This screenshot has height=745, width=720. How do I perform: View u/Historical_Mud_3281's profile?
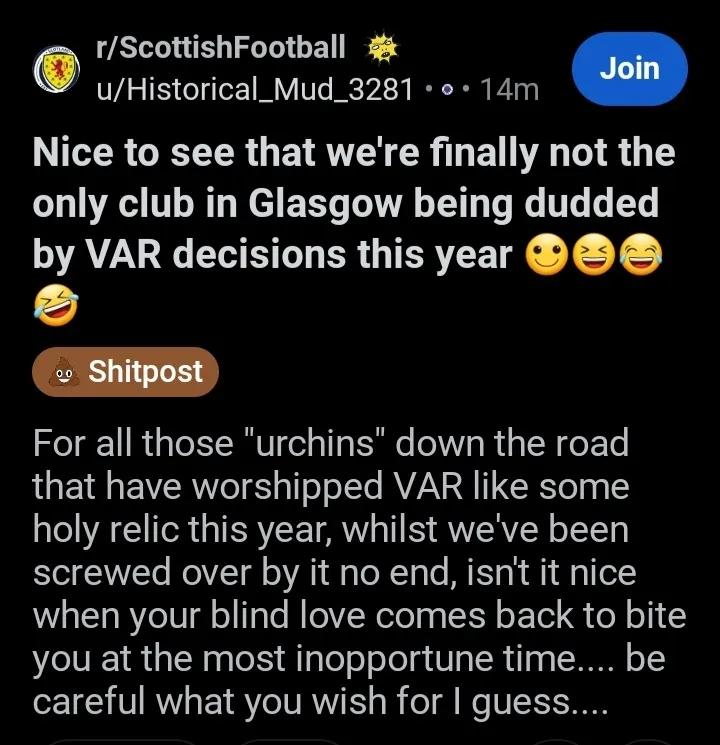254,89
